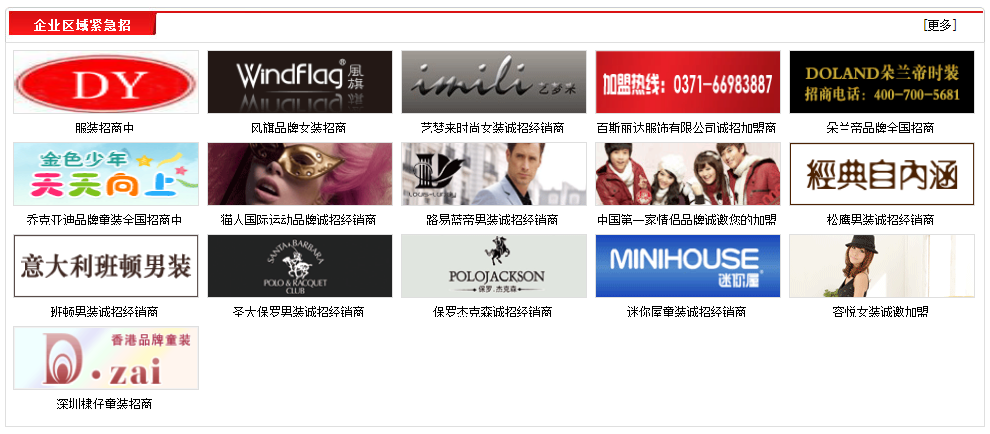Tap the 深圳棣仔童装招商 text link
This screenshot has height=434, width=990.
pos(105,404)
